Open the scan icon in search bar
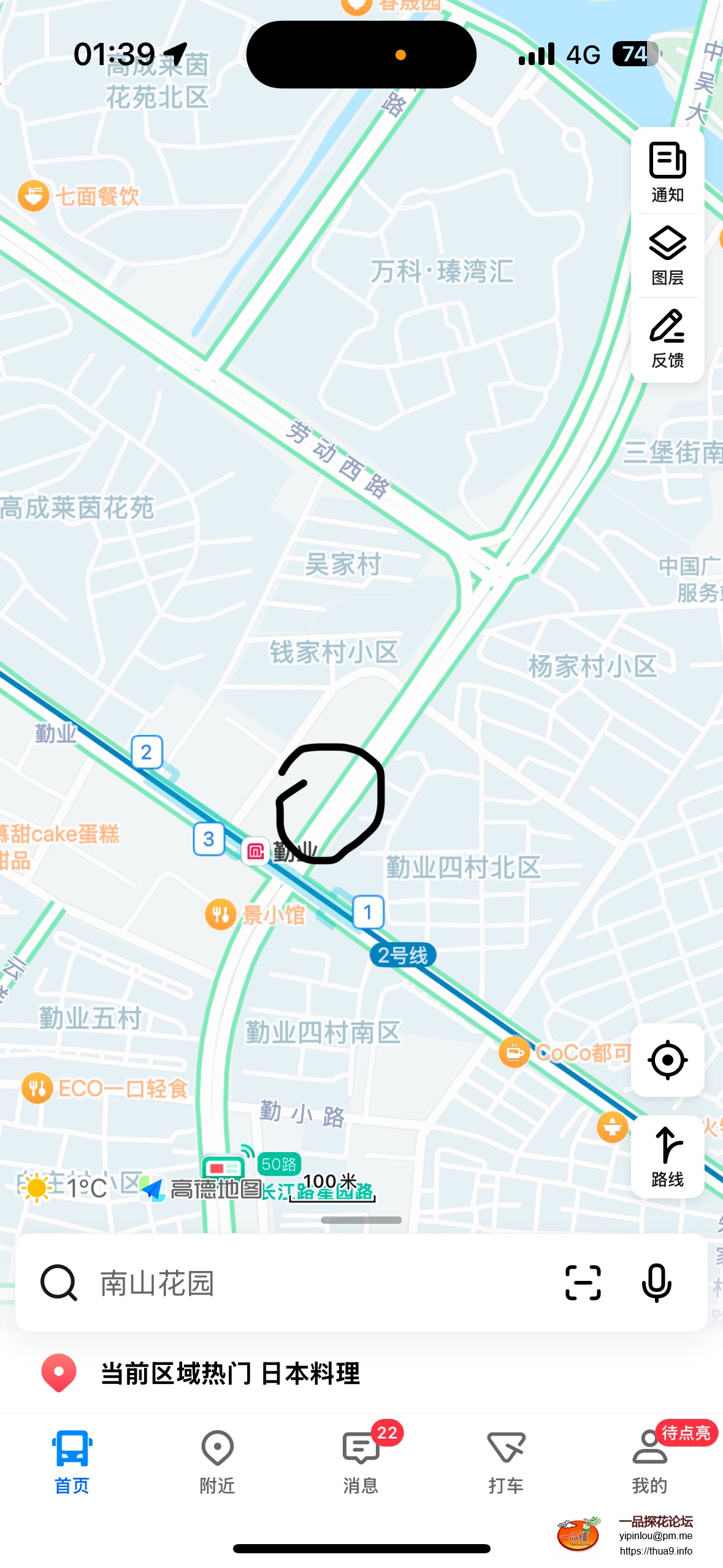The width and height of the screenshot is (723, 1568). click(583, 1283)
